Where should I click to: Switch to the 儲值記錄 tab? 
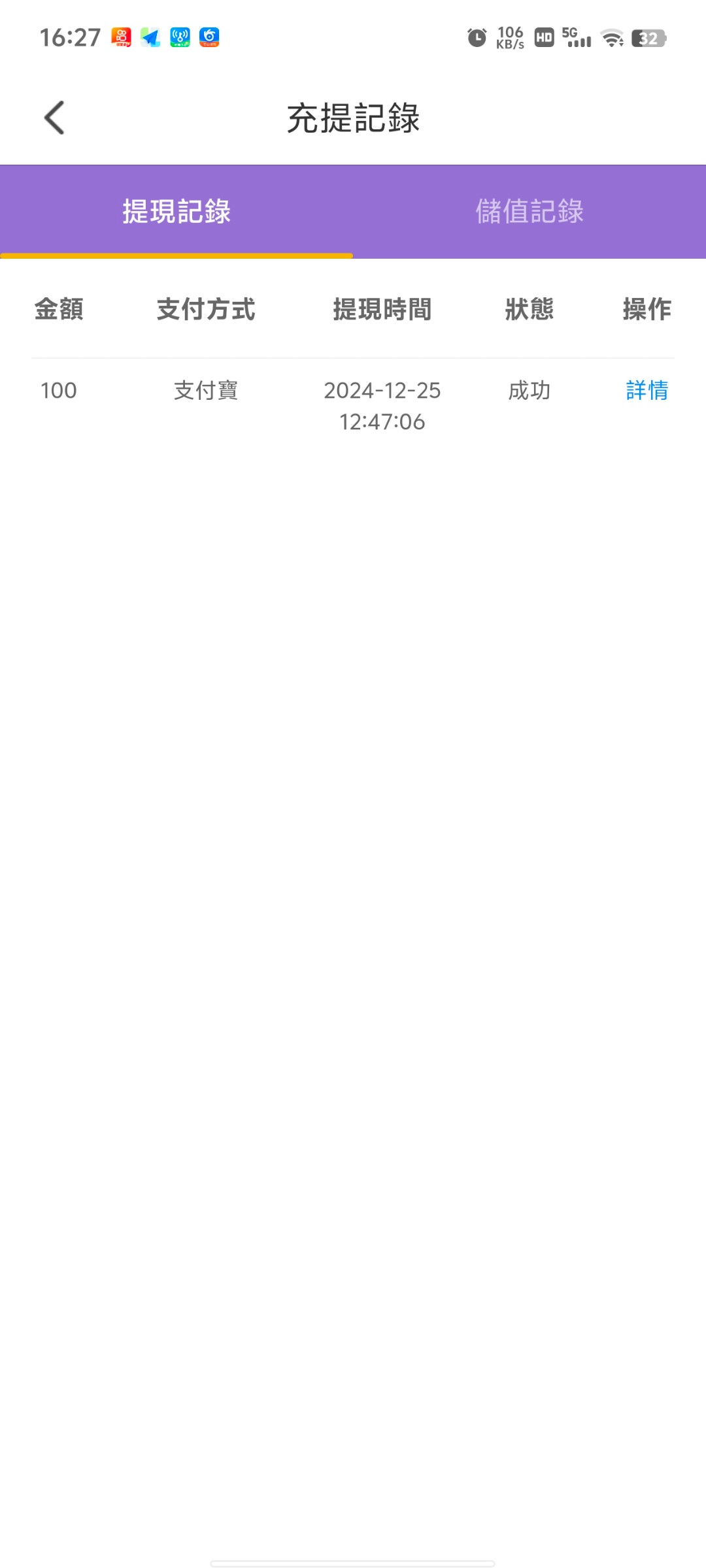point(529,212)
